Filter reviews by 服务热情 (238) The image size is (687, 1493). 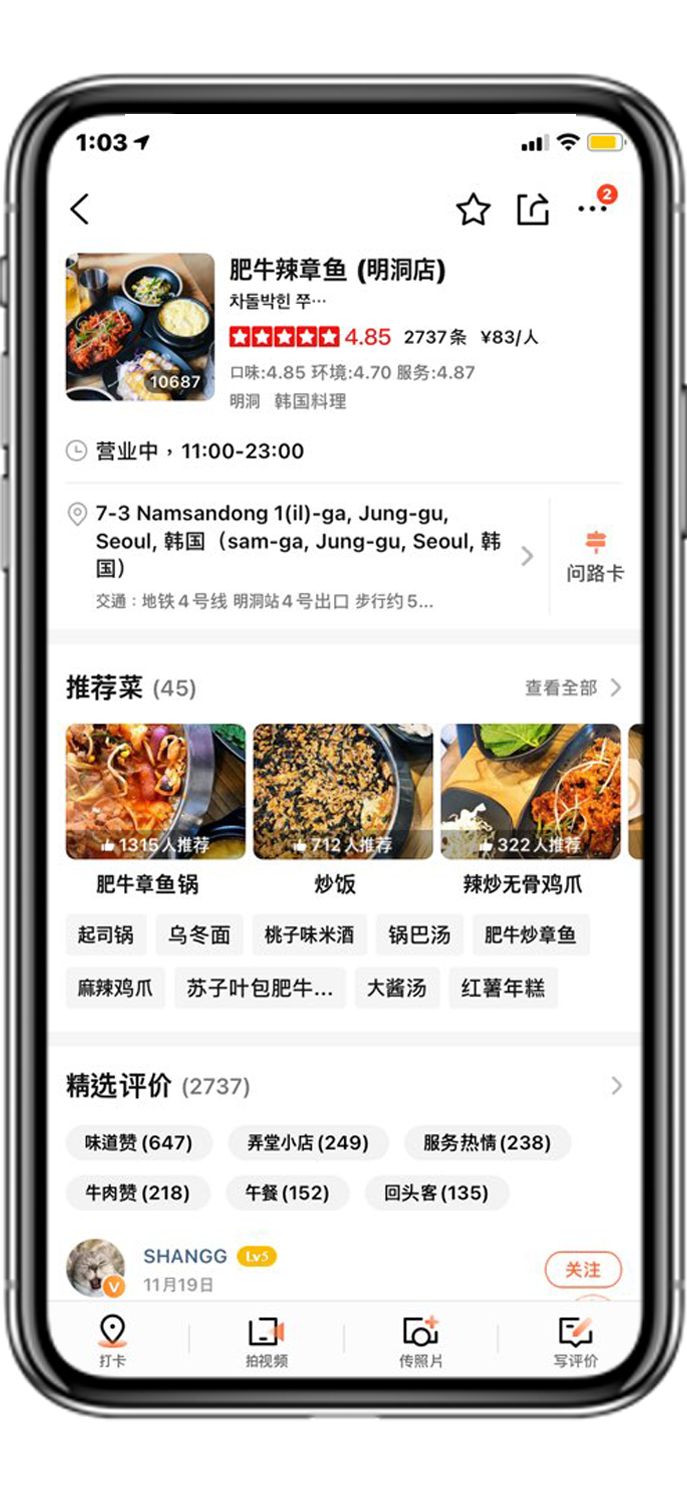pos(487,1142)
